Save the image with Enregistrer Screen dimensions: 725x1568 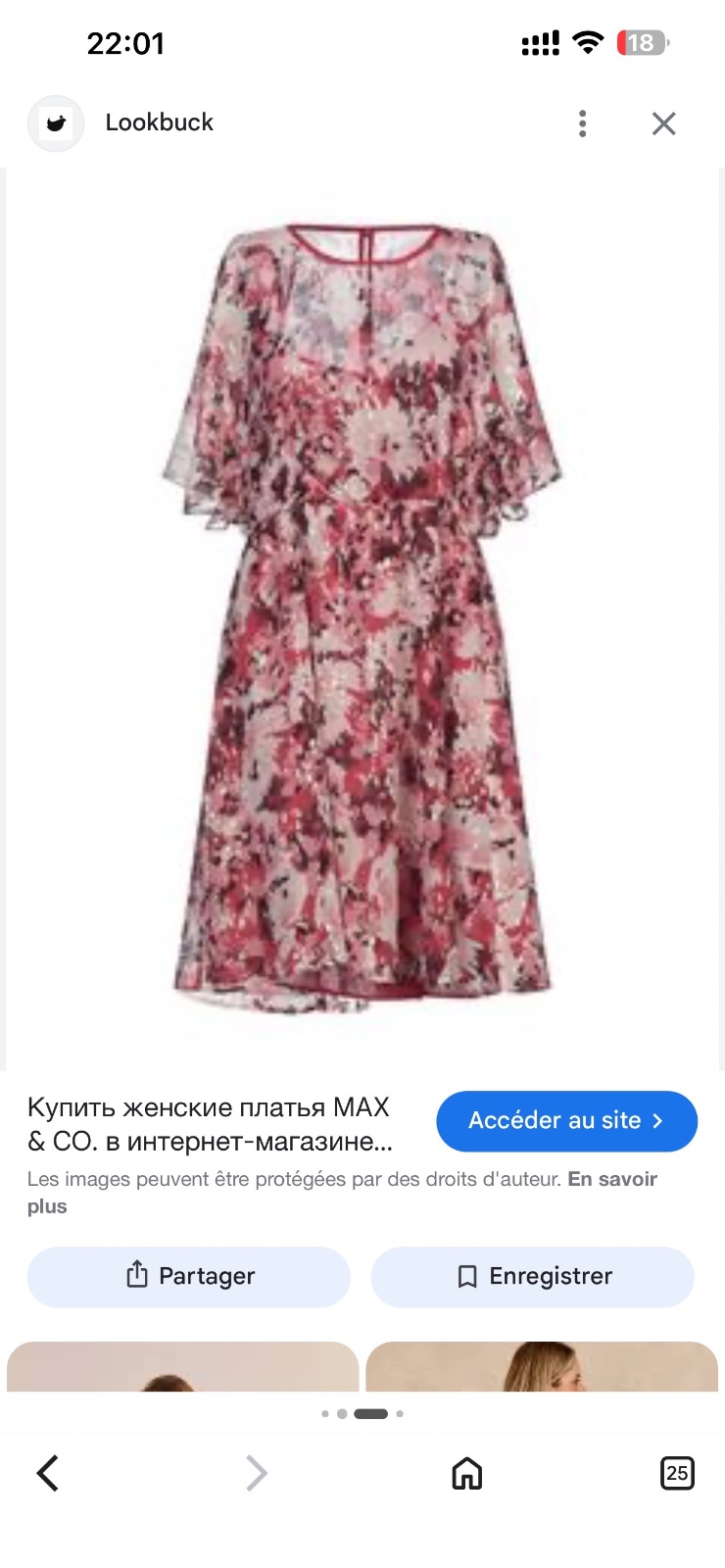pyautogui.click(x=533, y=1276)
